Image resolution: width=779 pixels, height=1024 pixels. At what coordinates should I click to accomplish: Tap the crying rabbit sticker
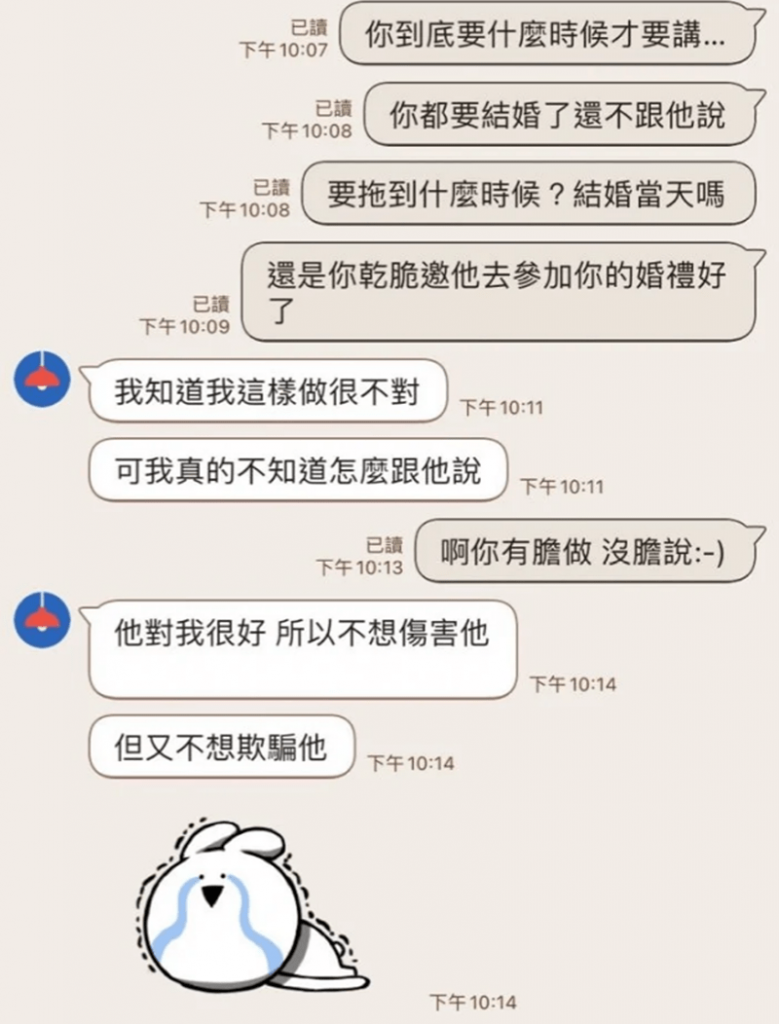tap(240, 907)
